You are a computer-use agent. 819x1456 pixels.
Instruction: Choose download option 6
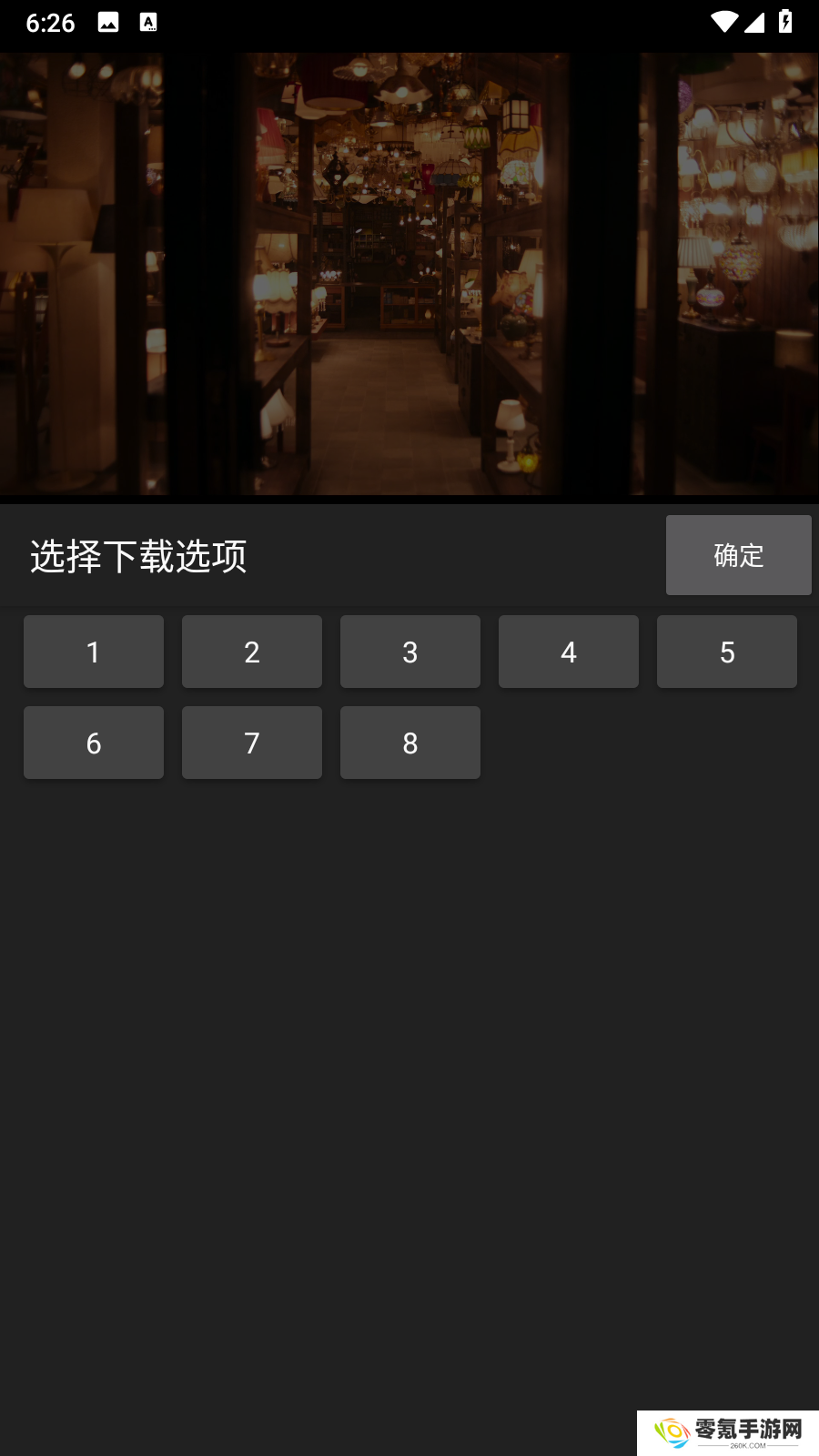94,743
